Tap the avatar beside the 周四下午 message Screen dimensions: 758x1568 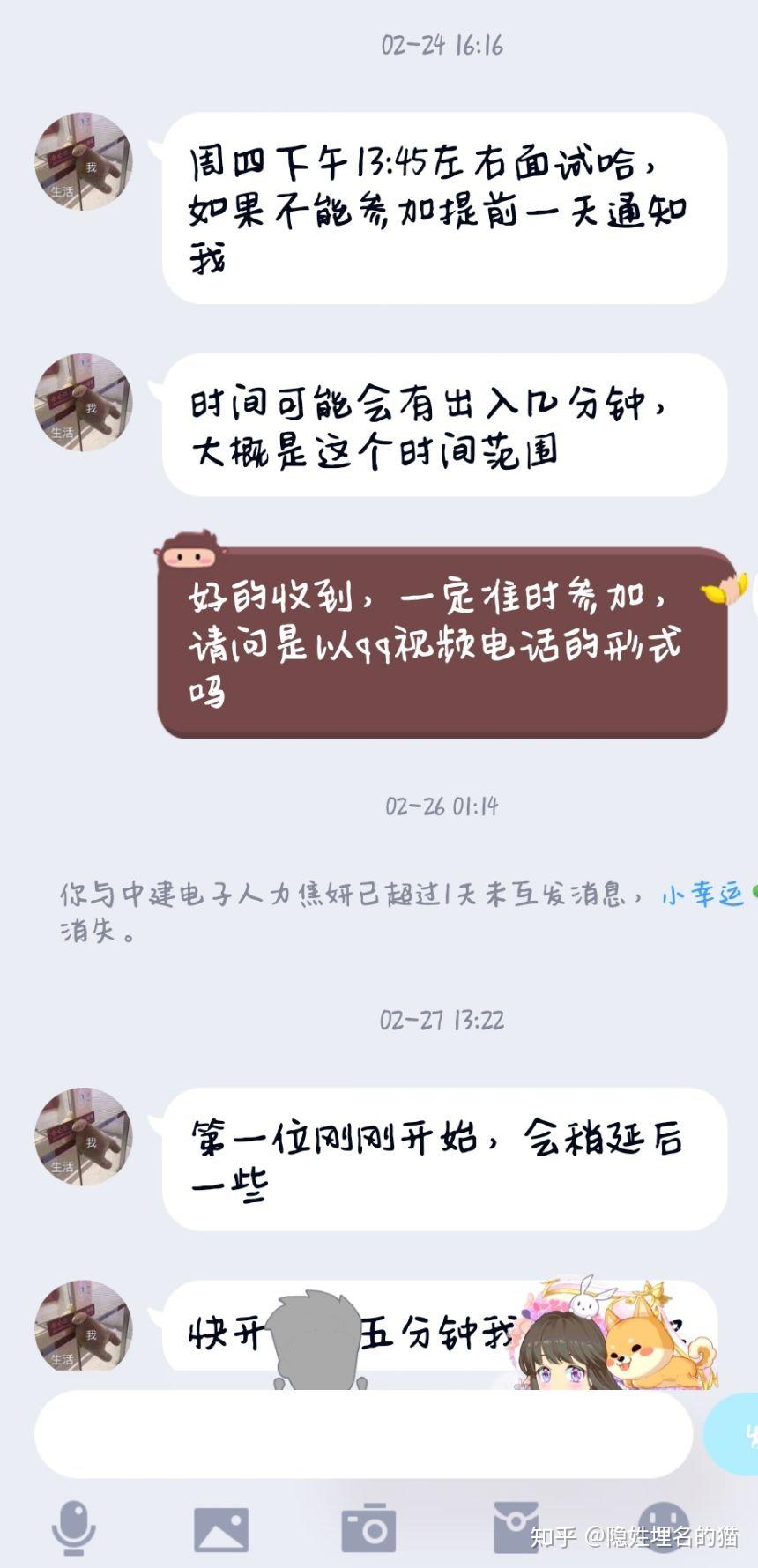82,160
